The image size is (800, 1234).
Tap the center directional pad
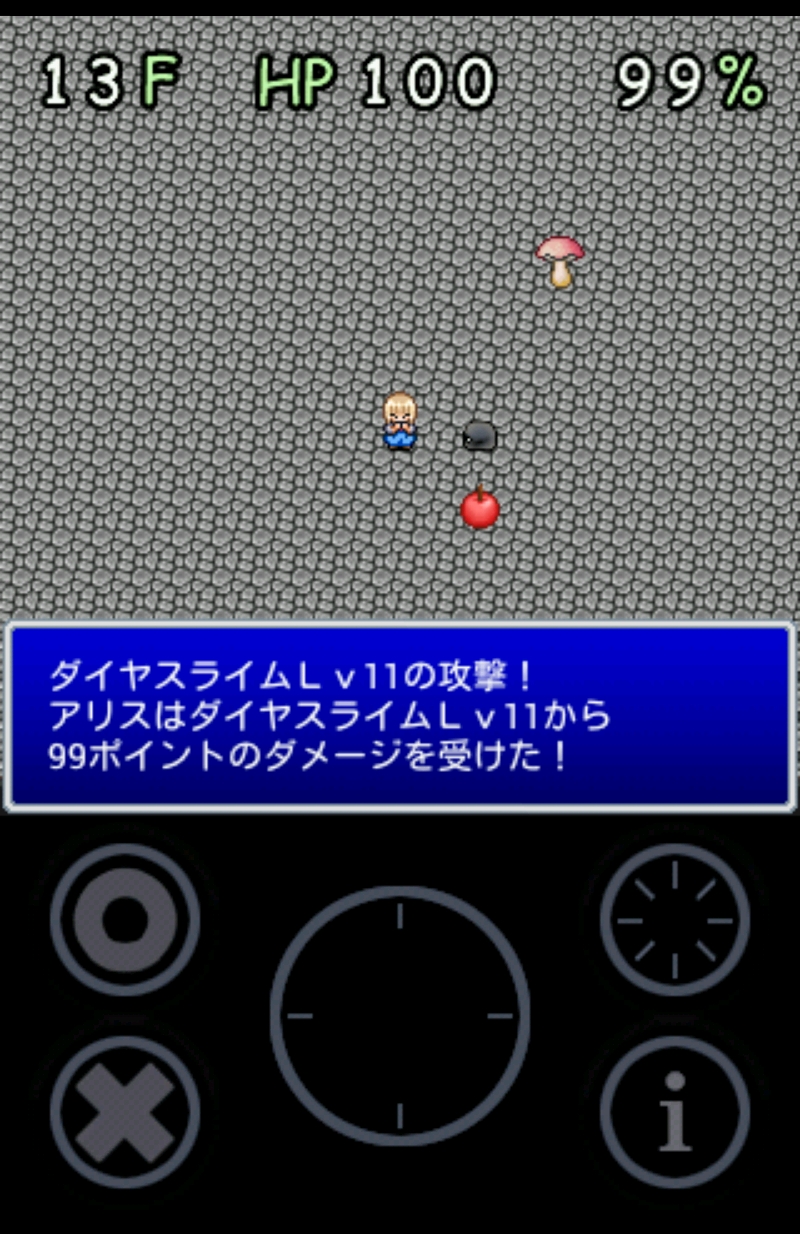[x=400, y=1015]
